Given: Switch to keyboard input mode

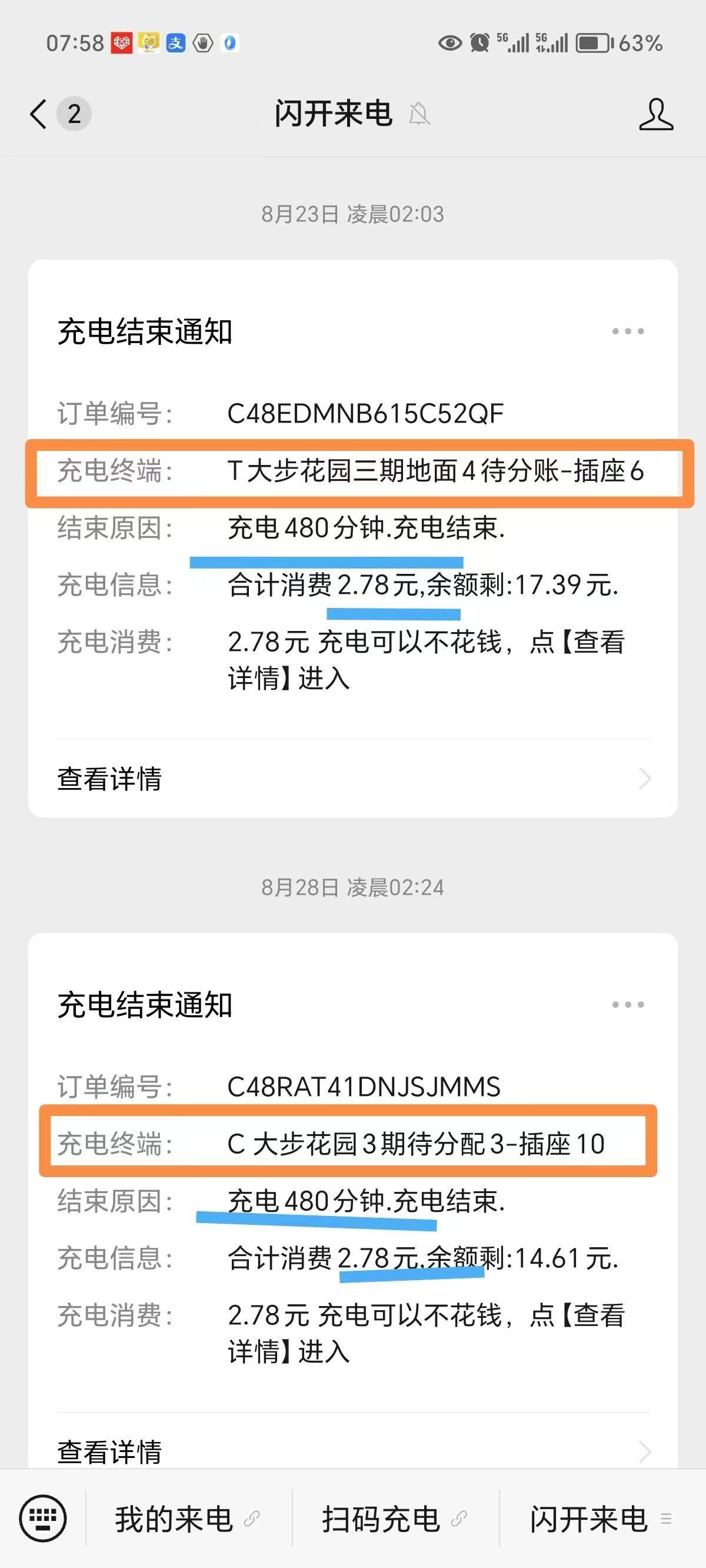Looking at the screenshot, I should [42, 1518].
